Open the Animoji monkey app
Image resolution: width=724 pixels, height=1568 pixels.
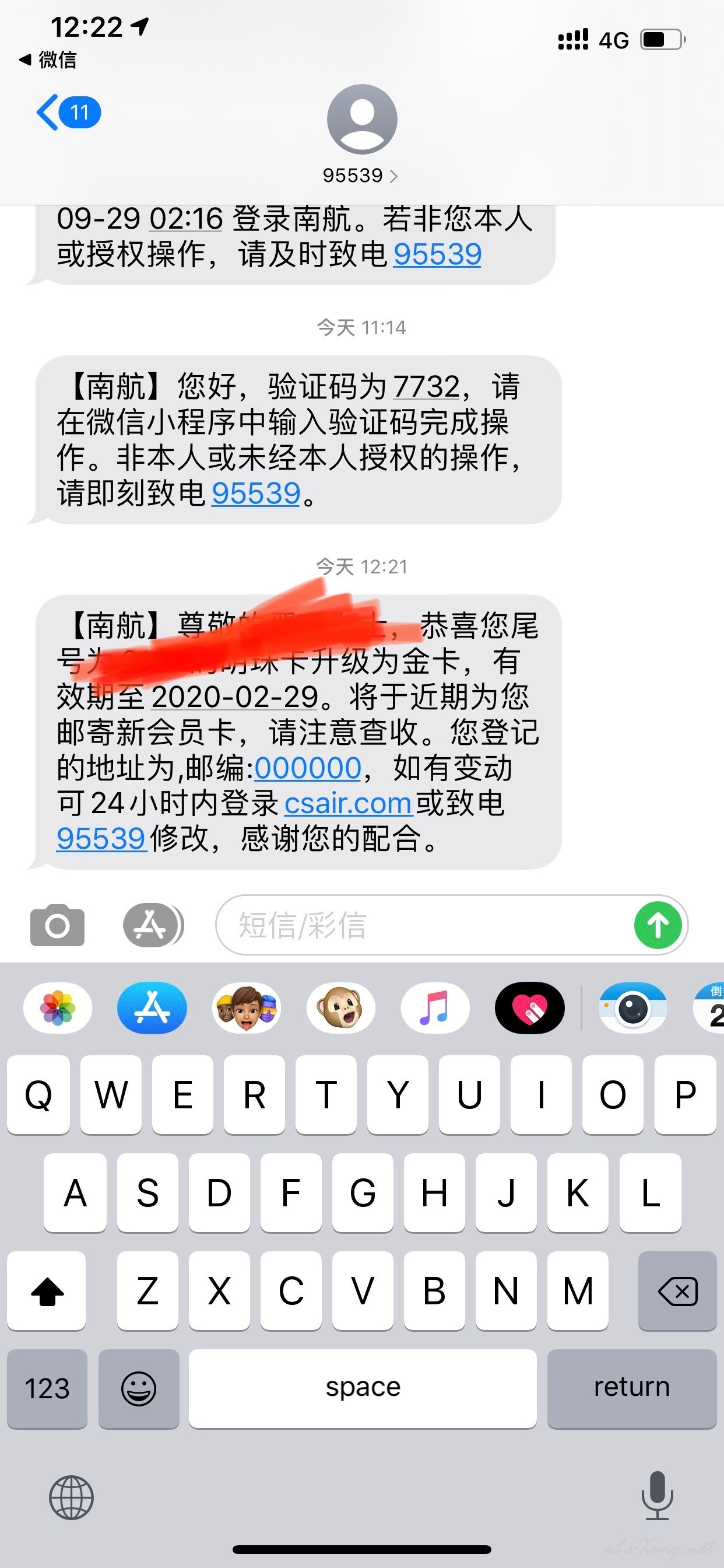[340, 1008]
